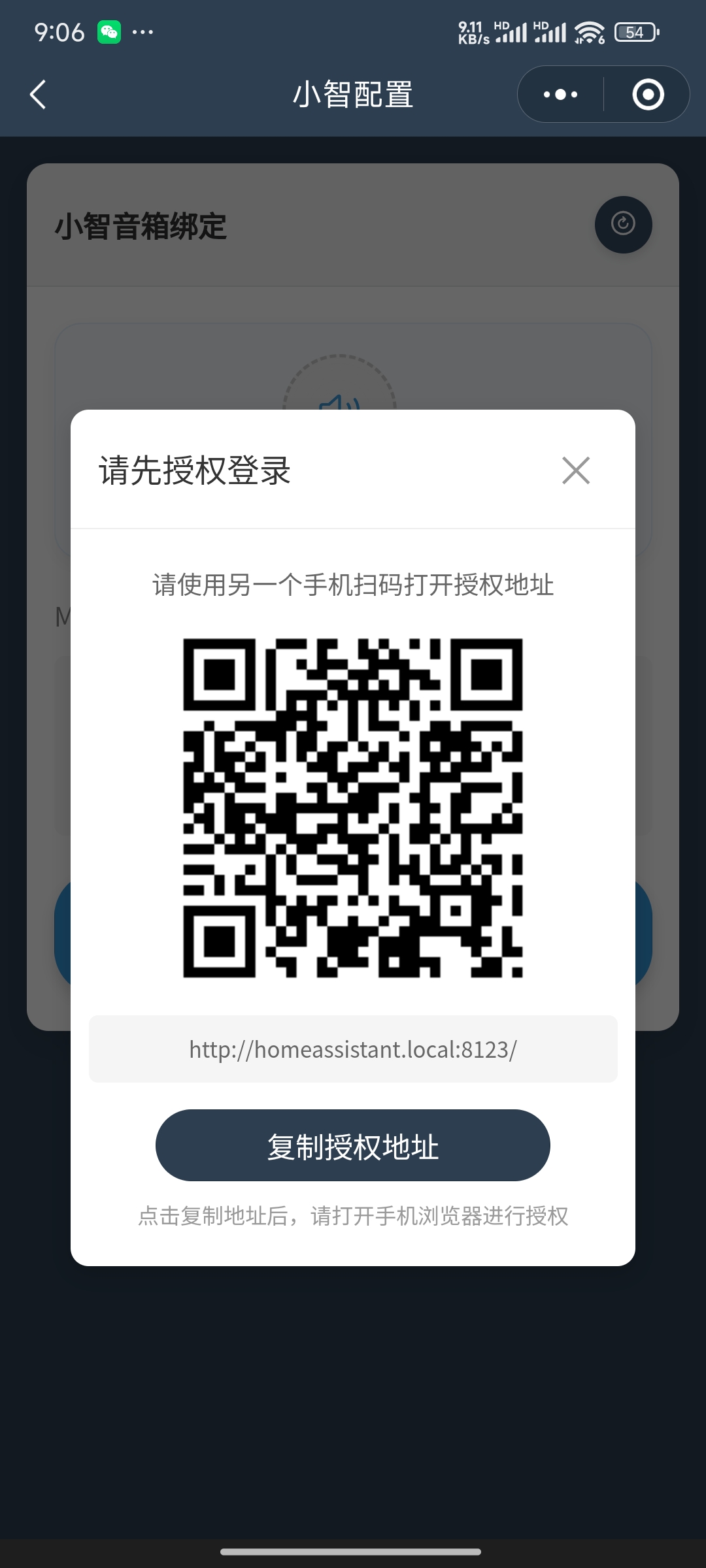This screenshot has height=1568, width=706.
Task: Open the mini program three-dot menu
Action: click(x=561, y=95)
